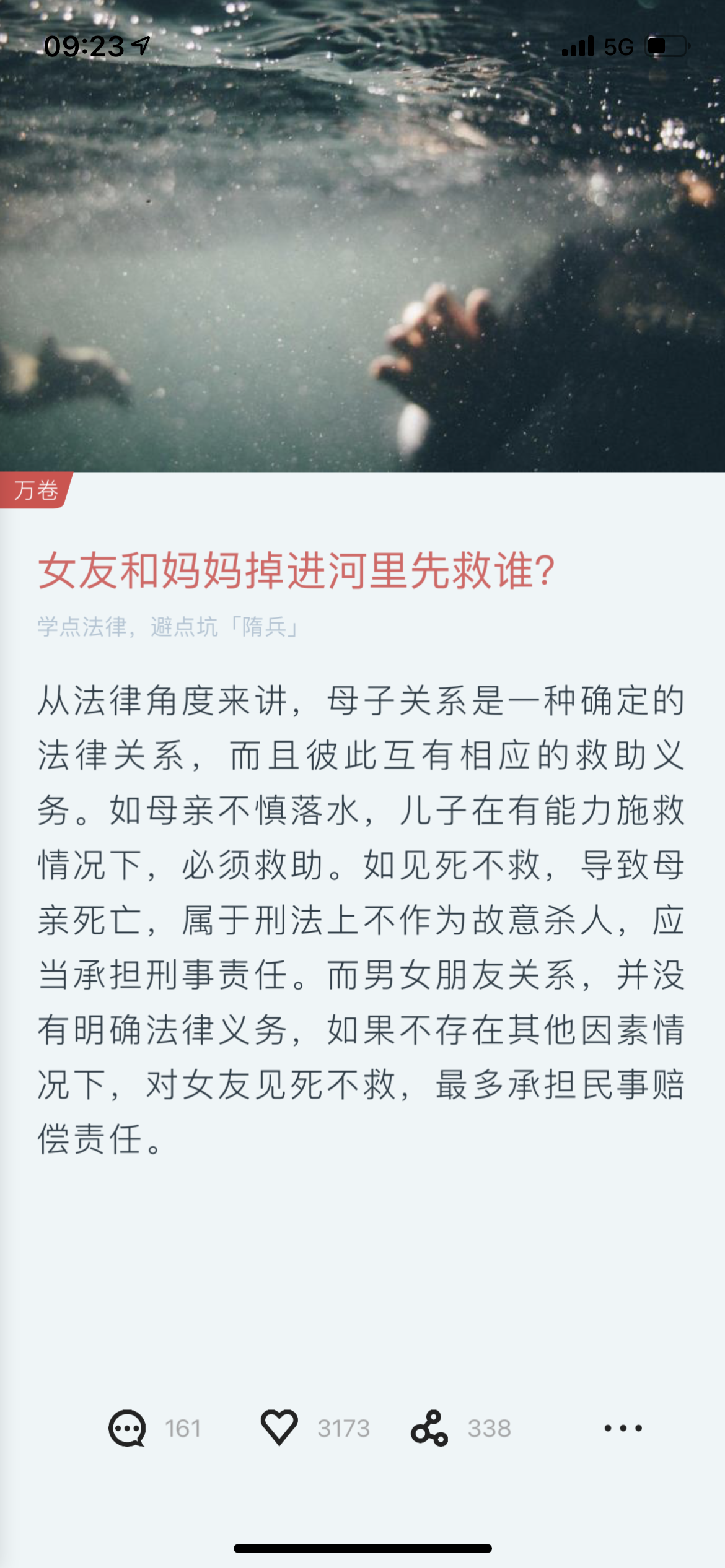This screenshot has height=1568, width=725.
Task: Open the comments on this article
Action: pyautogui.click(x=128, y=1428)
